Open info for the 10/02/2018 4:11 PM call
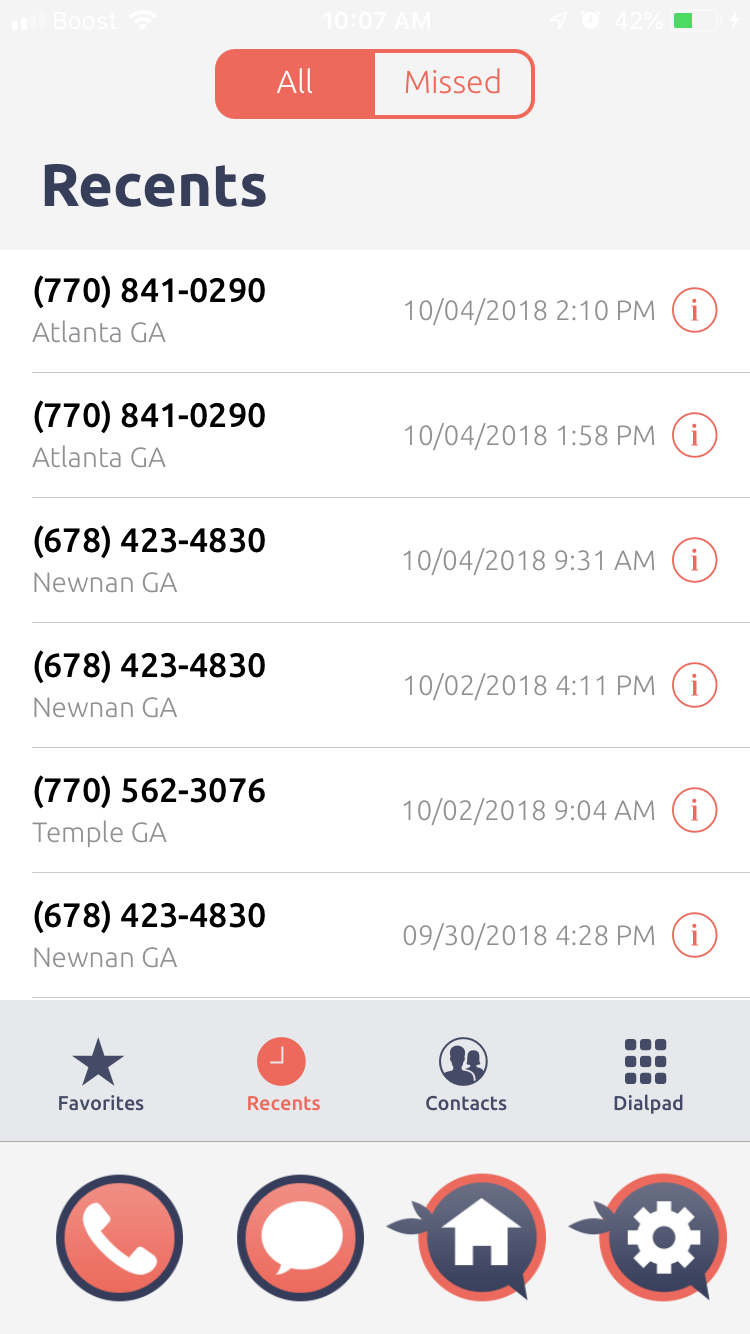750x1334 pixels. pyautogui.click(x=694, y=685)
